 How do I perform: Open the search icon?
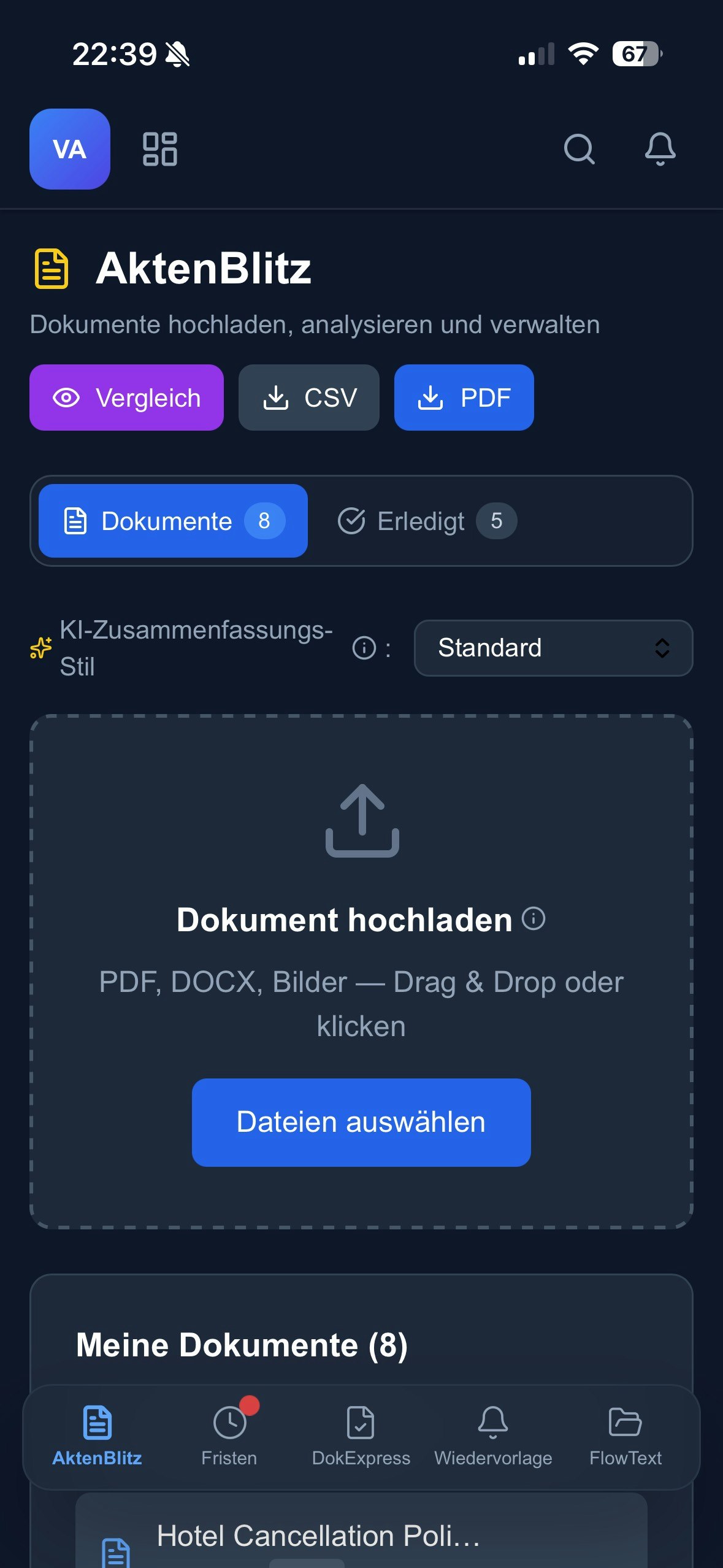(x=579, y=149)
